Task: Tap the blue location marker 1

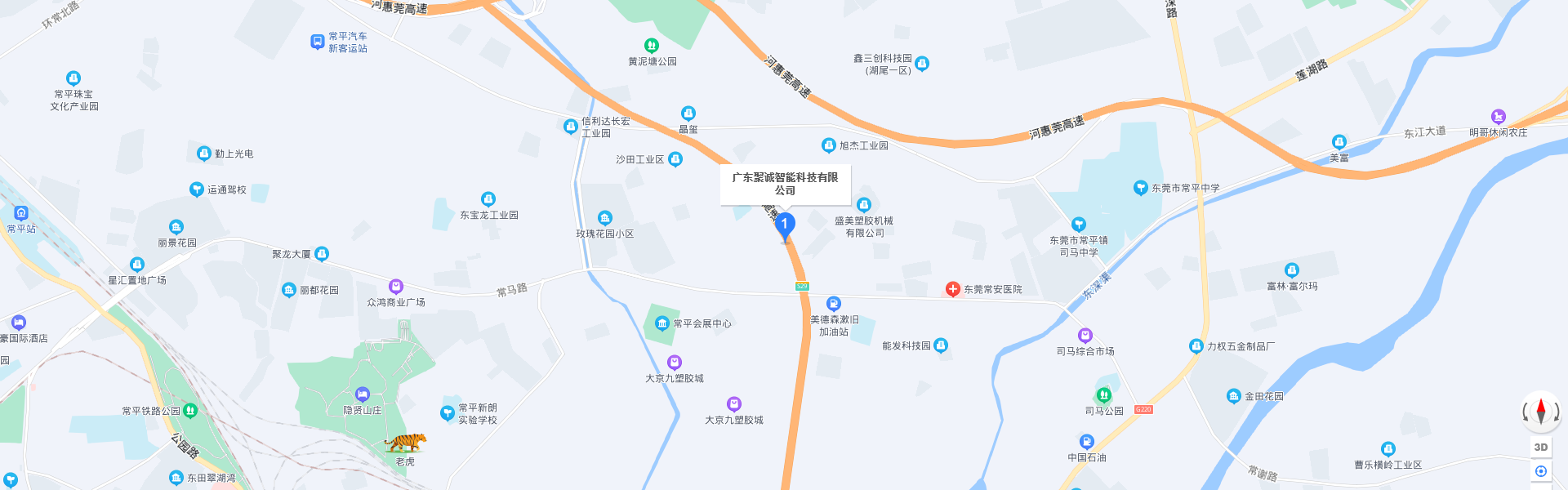Action: (x=785, y=225)
